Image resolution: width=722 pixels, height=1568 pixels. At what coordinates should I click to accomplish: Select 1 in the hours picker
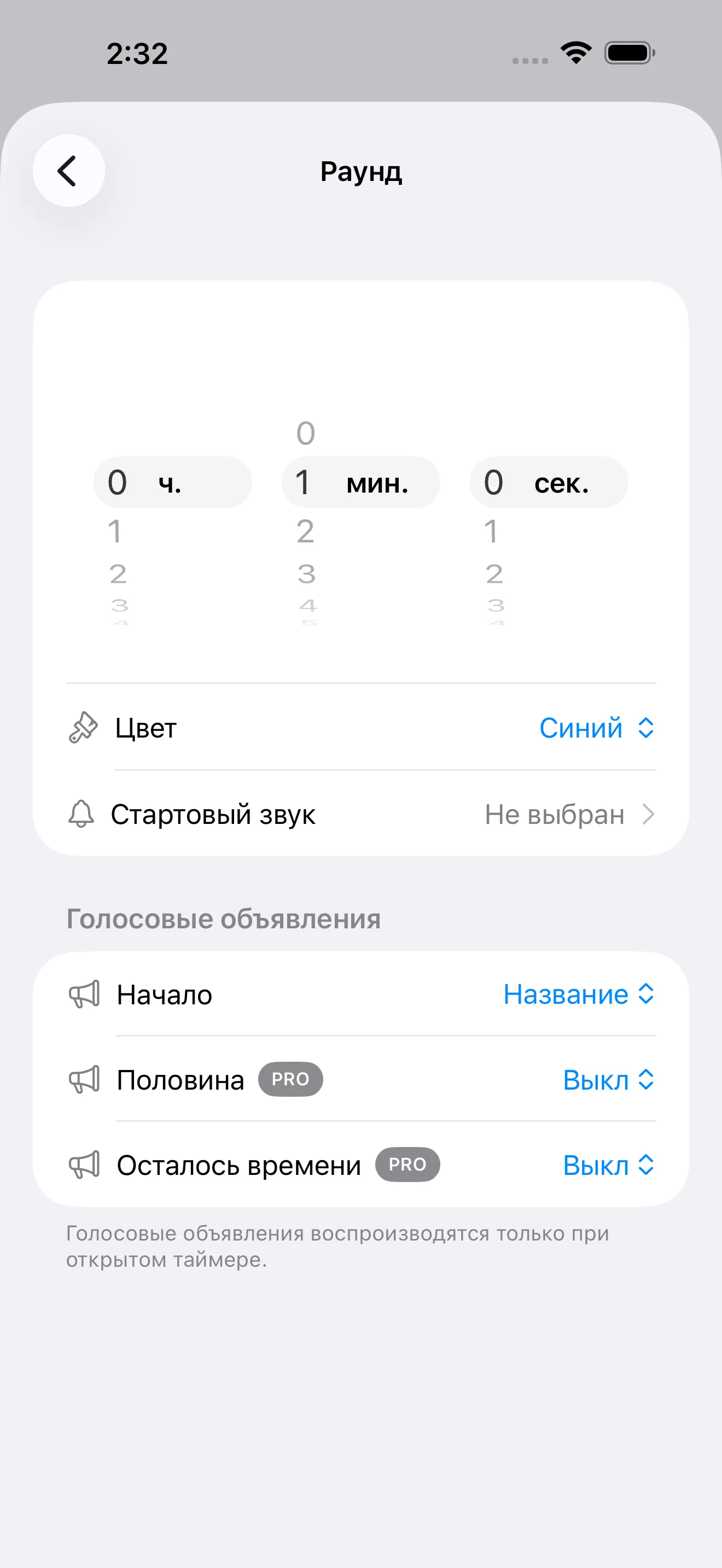[115, 531]
